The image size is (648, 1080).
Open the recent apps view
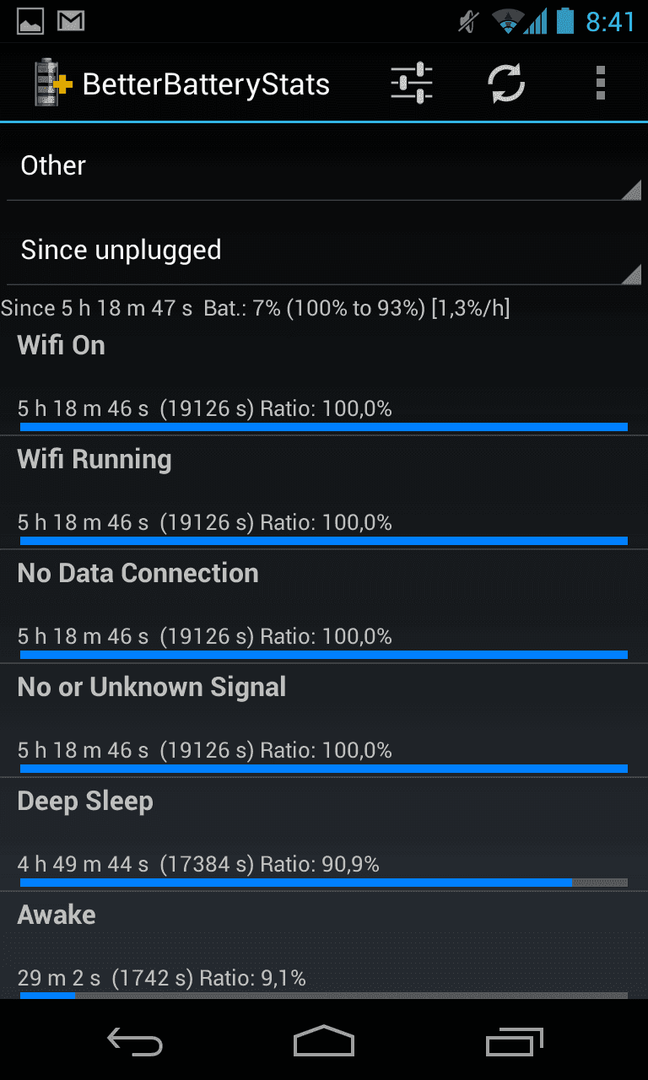tap(514, 1041)
